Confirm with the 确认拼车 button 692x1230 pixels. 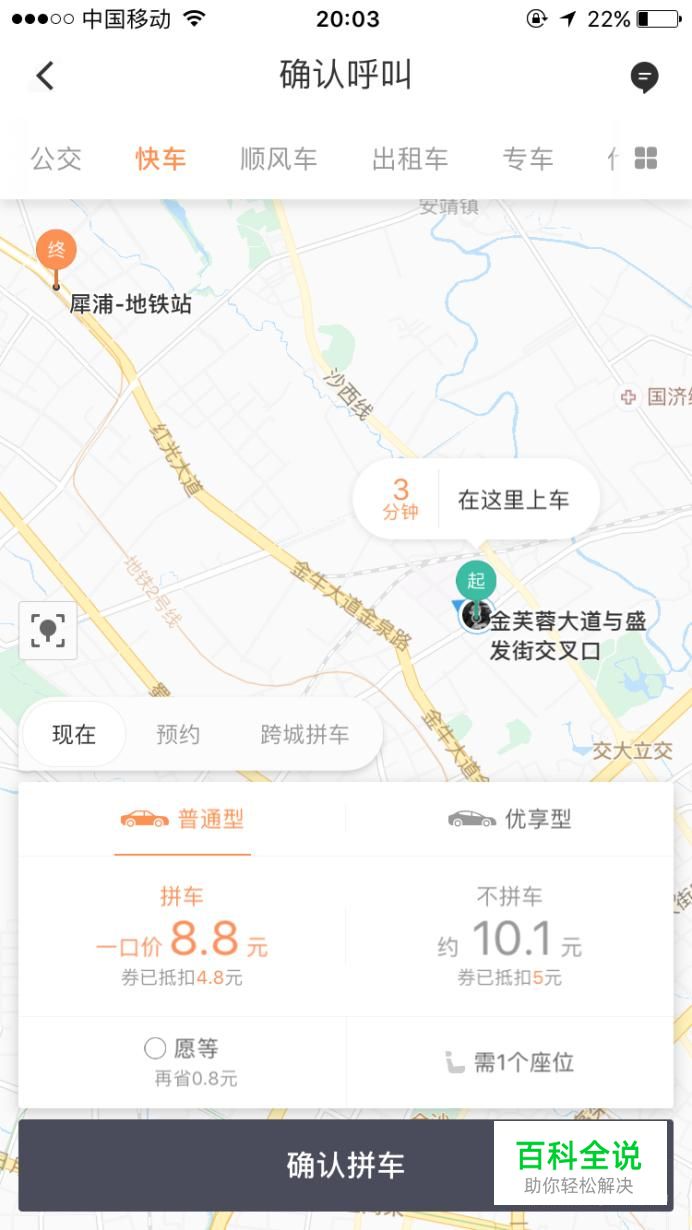345,1165
